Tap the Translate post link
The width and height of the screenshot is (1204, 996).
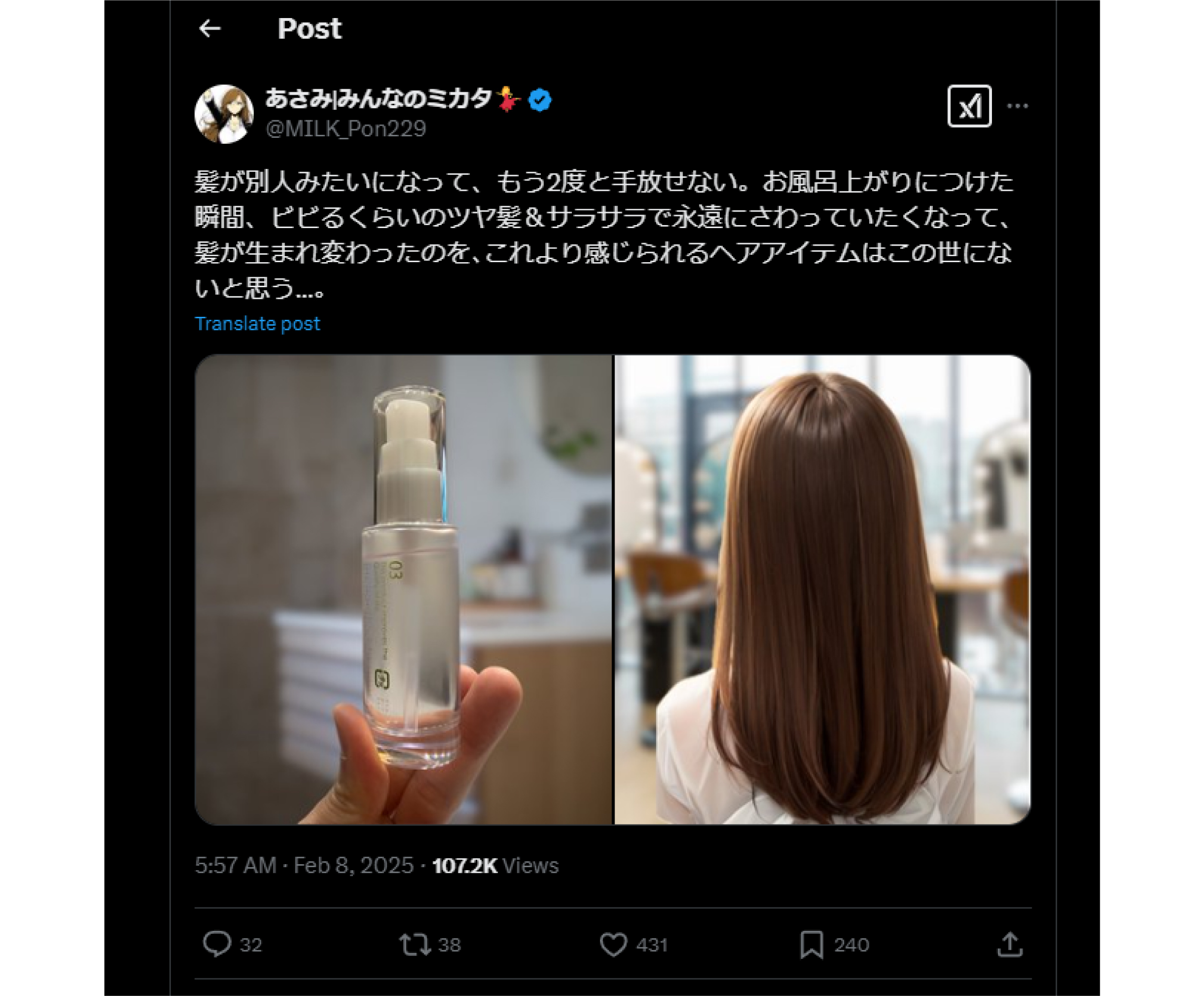tap(257, 324)
